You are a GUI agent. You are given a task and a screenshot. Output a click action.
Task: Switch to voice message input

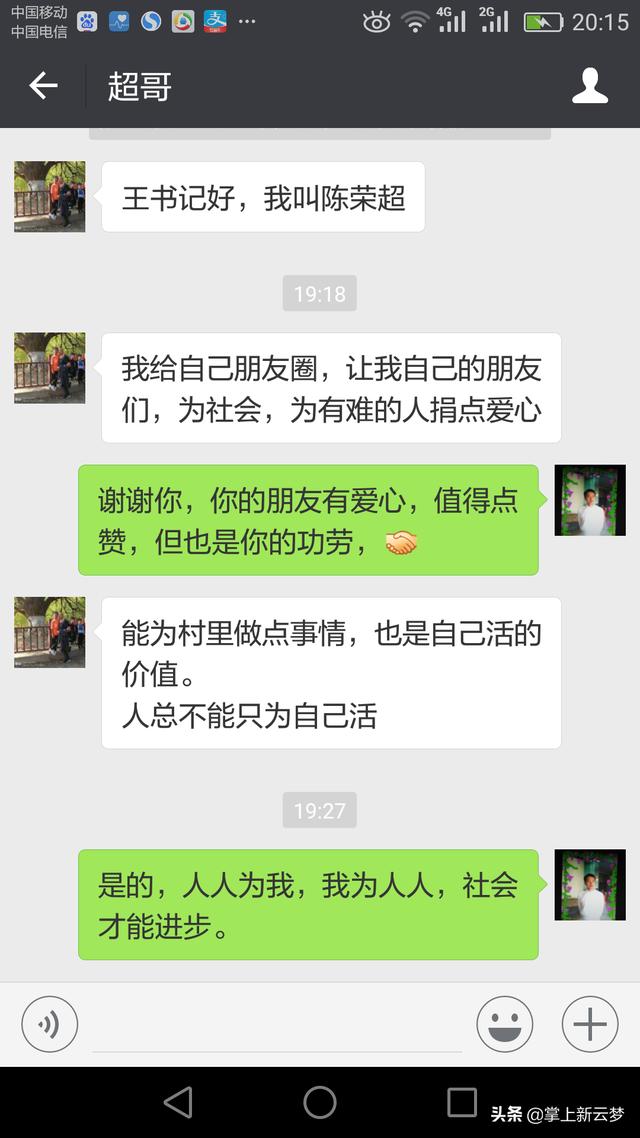pos(49,1024)
